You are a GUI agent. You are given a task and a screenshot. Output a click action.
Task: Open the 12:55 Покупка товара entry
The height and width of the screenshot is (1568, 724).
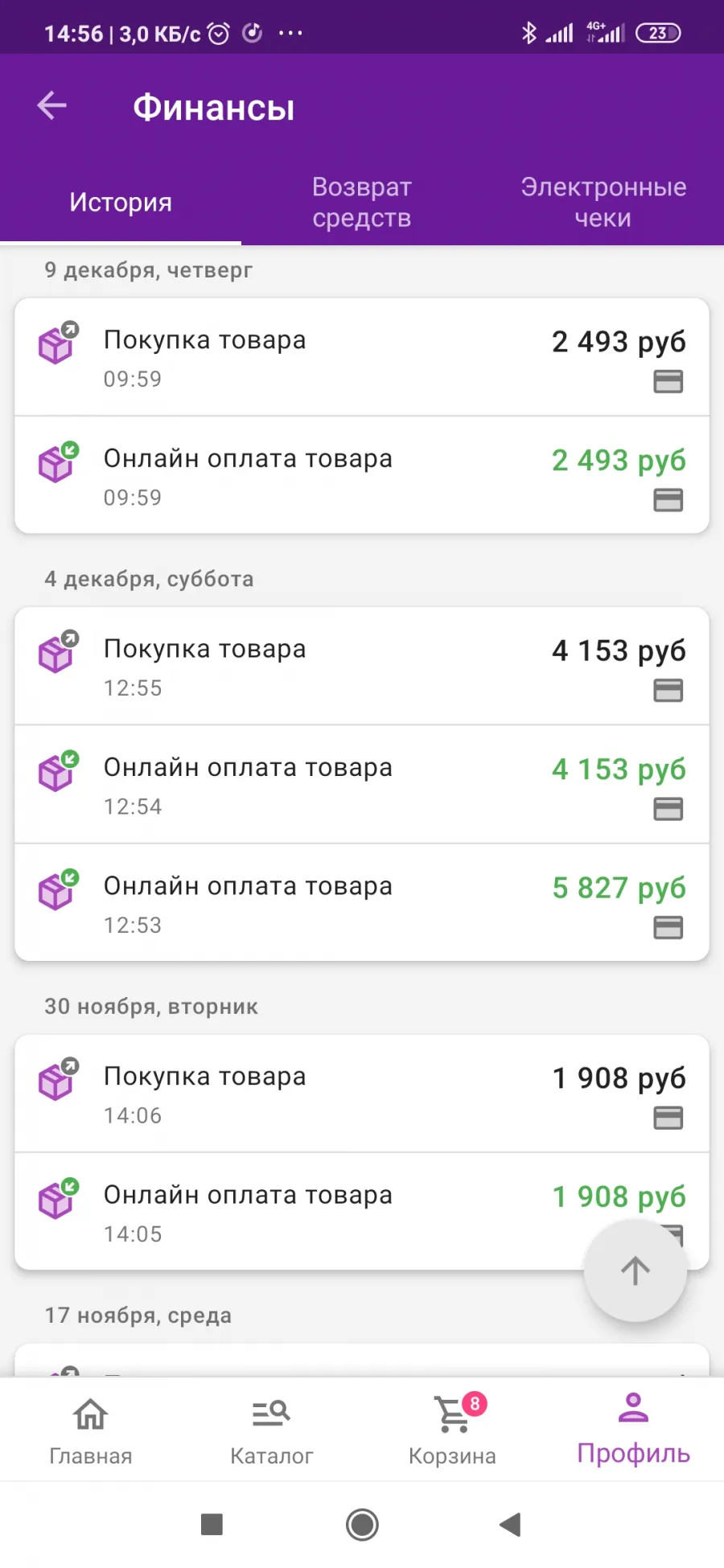pyautogui.click(x=362, y=666)
